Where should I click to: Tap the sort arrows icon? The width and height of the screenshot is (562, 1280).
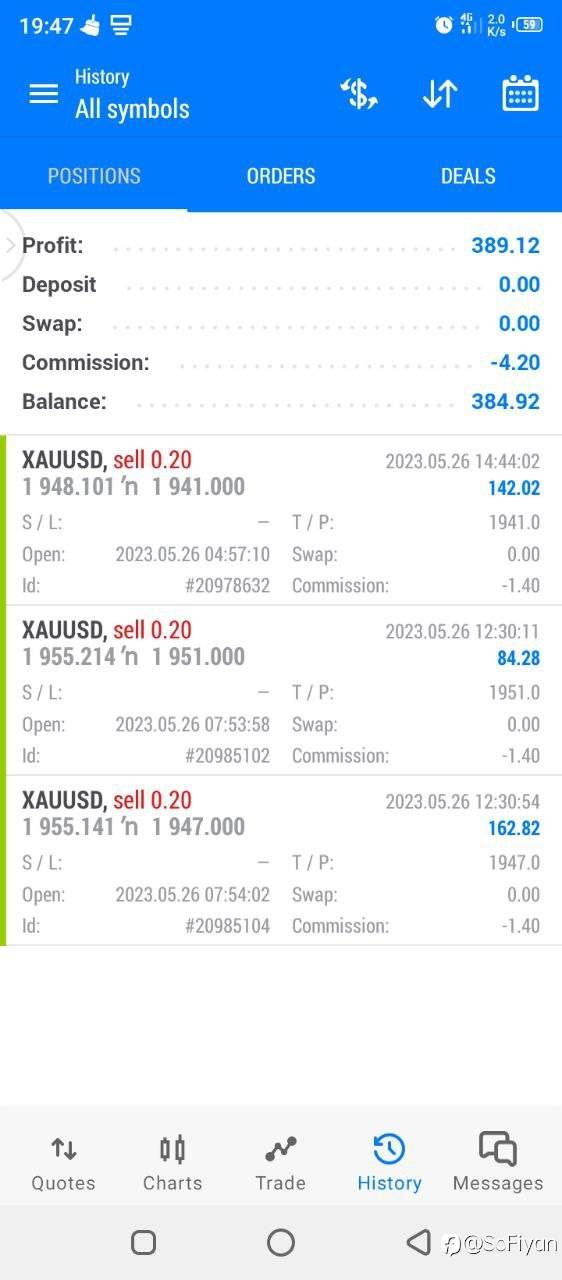(439, 94)
